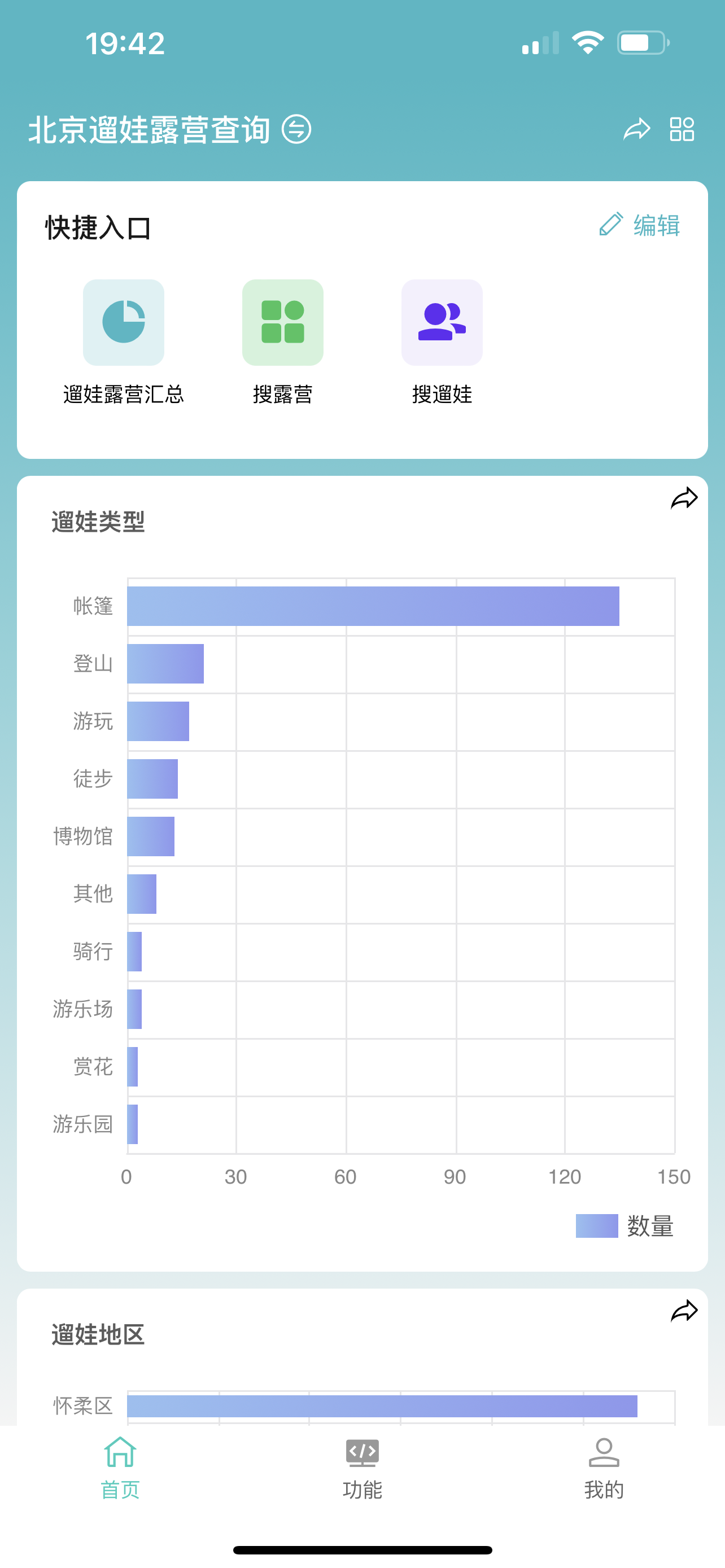The image size is (725, 1568).
Task: Toggle the 数量 legend item
Action: click(624, 1226)
